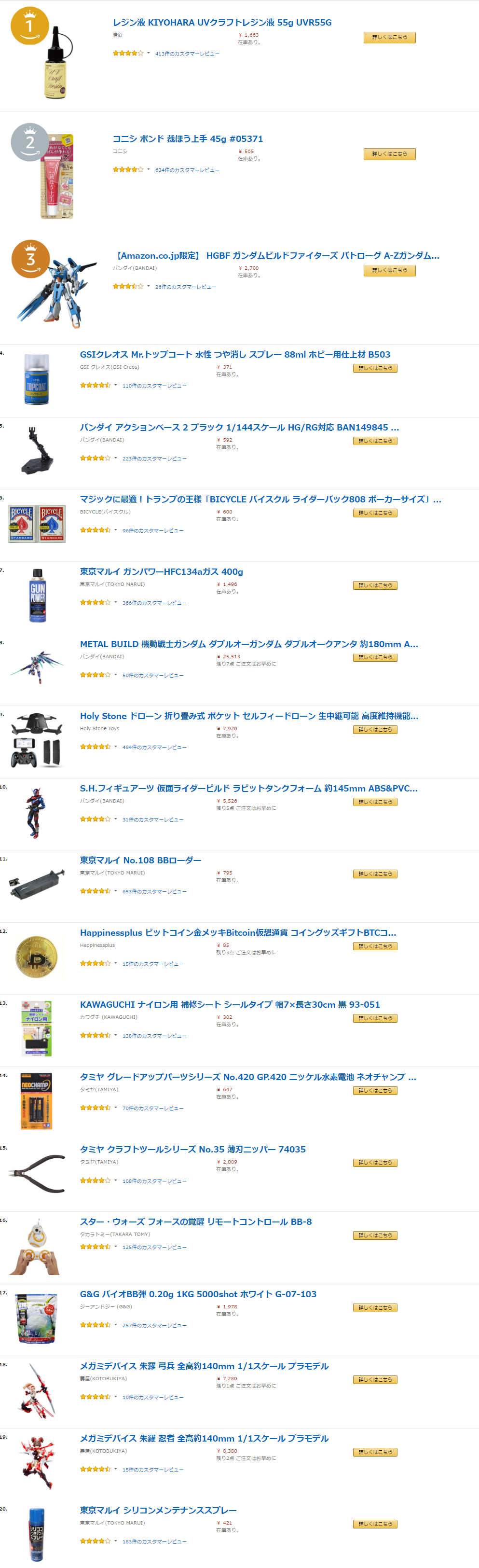Open KAWAGUCHI ナイロン用 補修シート product link
The height and width of the screenshot is (1568, 479).
tap(230, 1004)
